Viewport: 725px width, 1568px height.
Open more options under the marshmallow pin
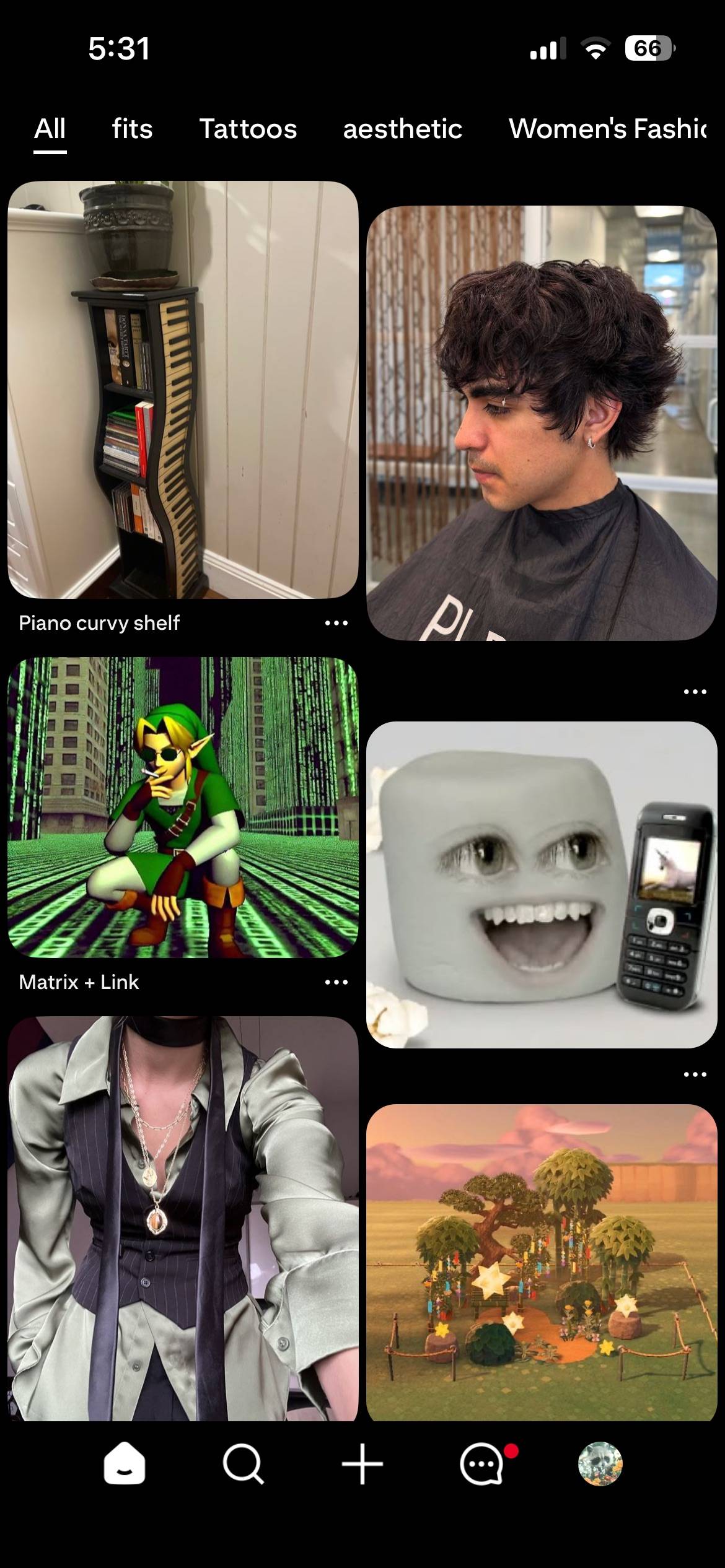point(695,1074)
